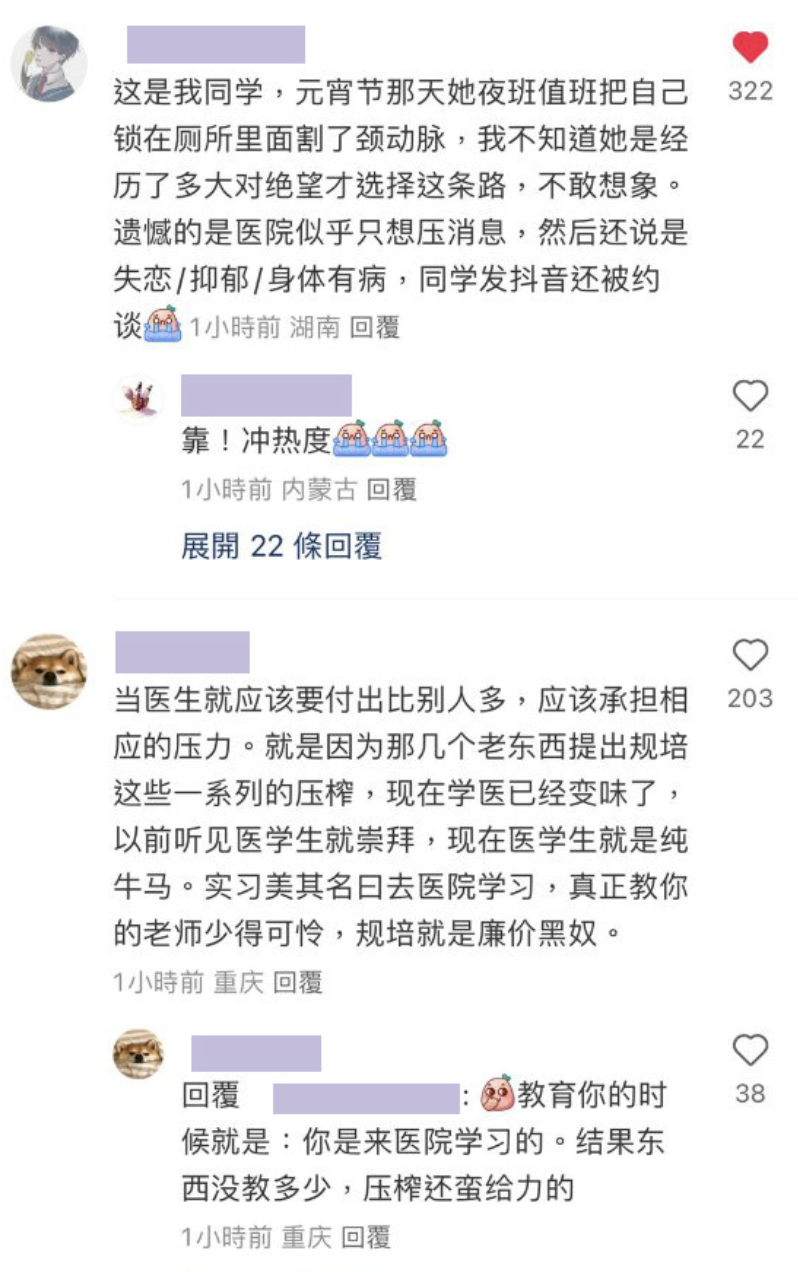This screenshot has width=798, height=1272.
Task: Reply to the comment ending 压榨还蛮给力的
Action: (x=365, y=1238)
